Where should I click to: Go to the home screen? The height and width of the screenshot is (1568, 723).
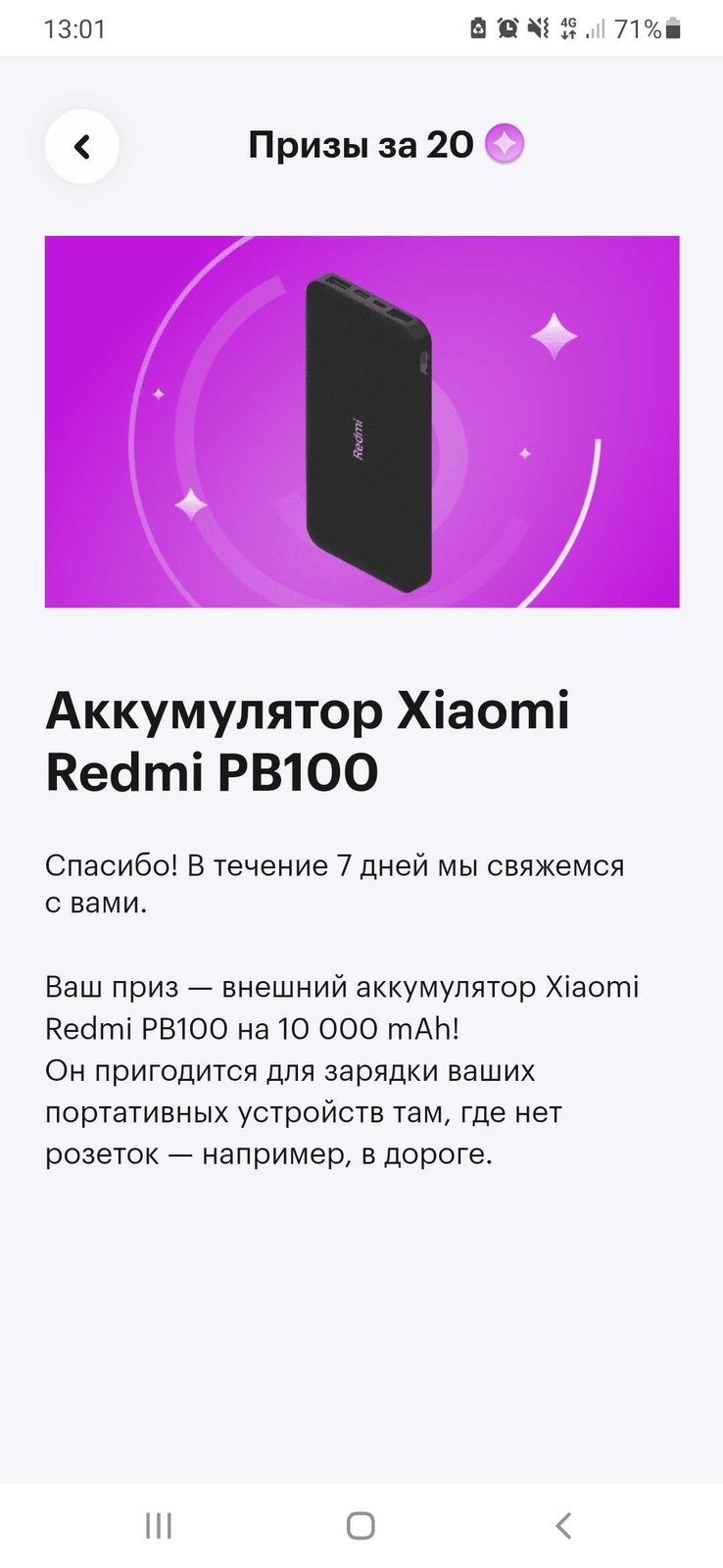point(361,1525)
